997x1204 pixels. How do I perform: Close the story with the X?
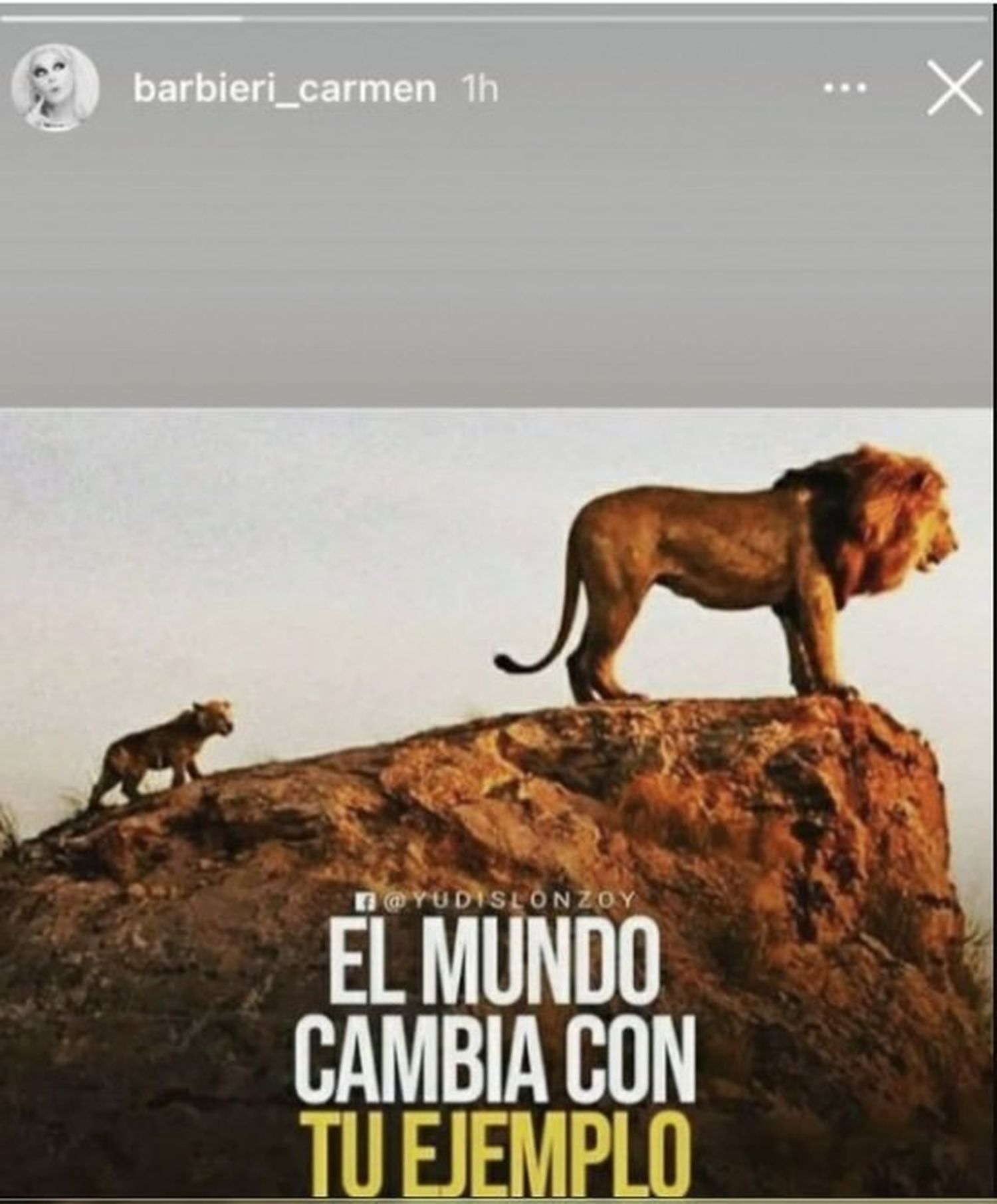click(954, 88)
